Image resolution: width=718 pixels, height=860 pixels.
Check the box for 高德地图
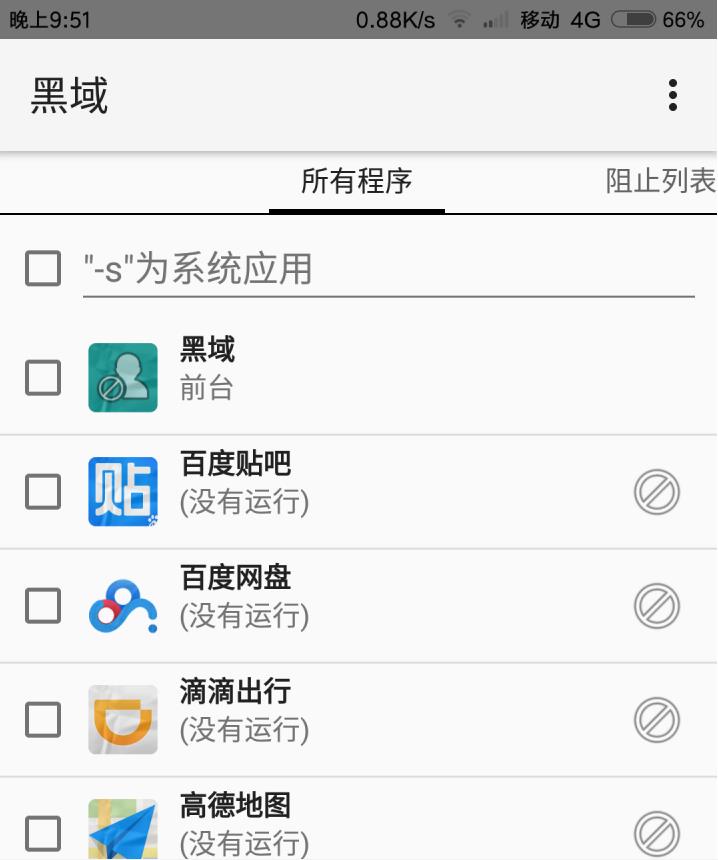point(43,833)
